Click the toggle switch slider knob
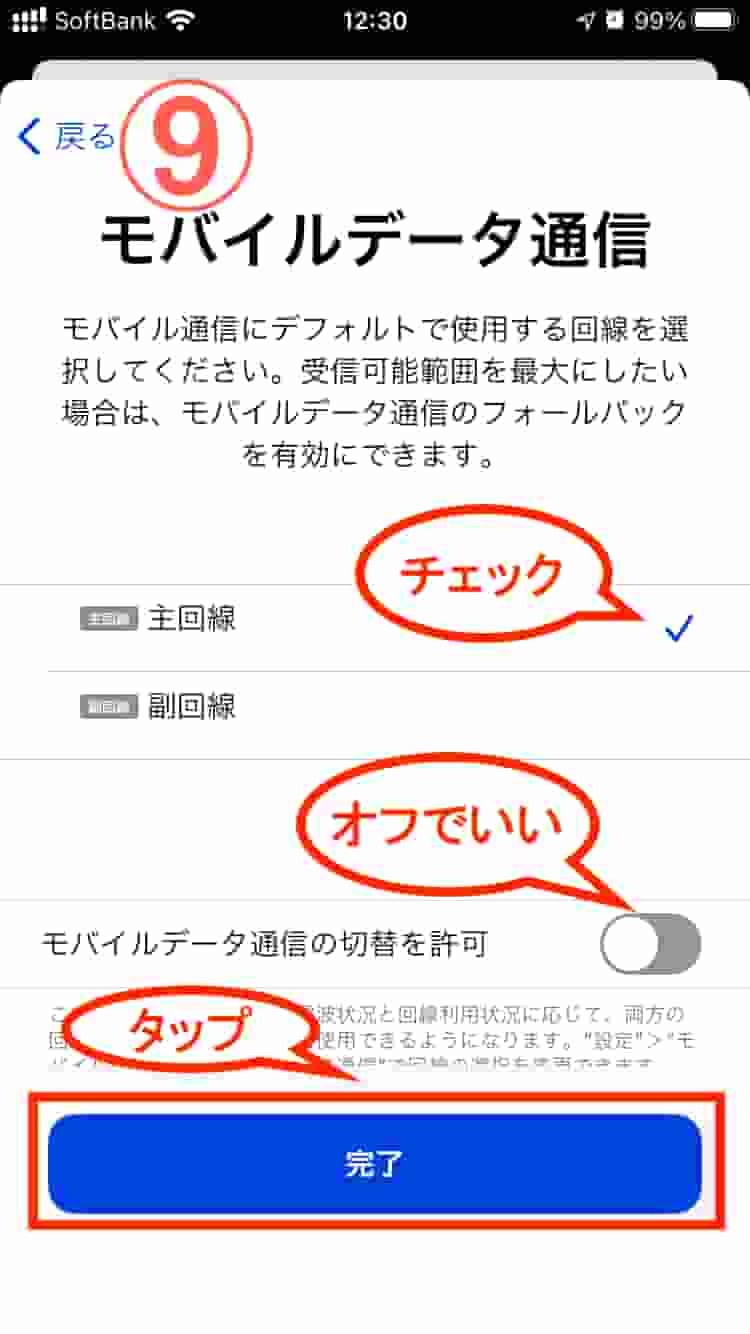This screenshot has height=1334, width=750. point(628,942)
